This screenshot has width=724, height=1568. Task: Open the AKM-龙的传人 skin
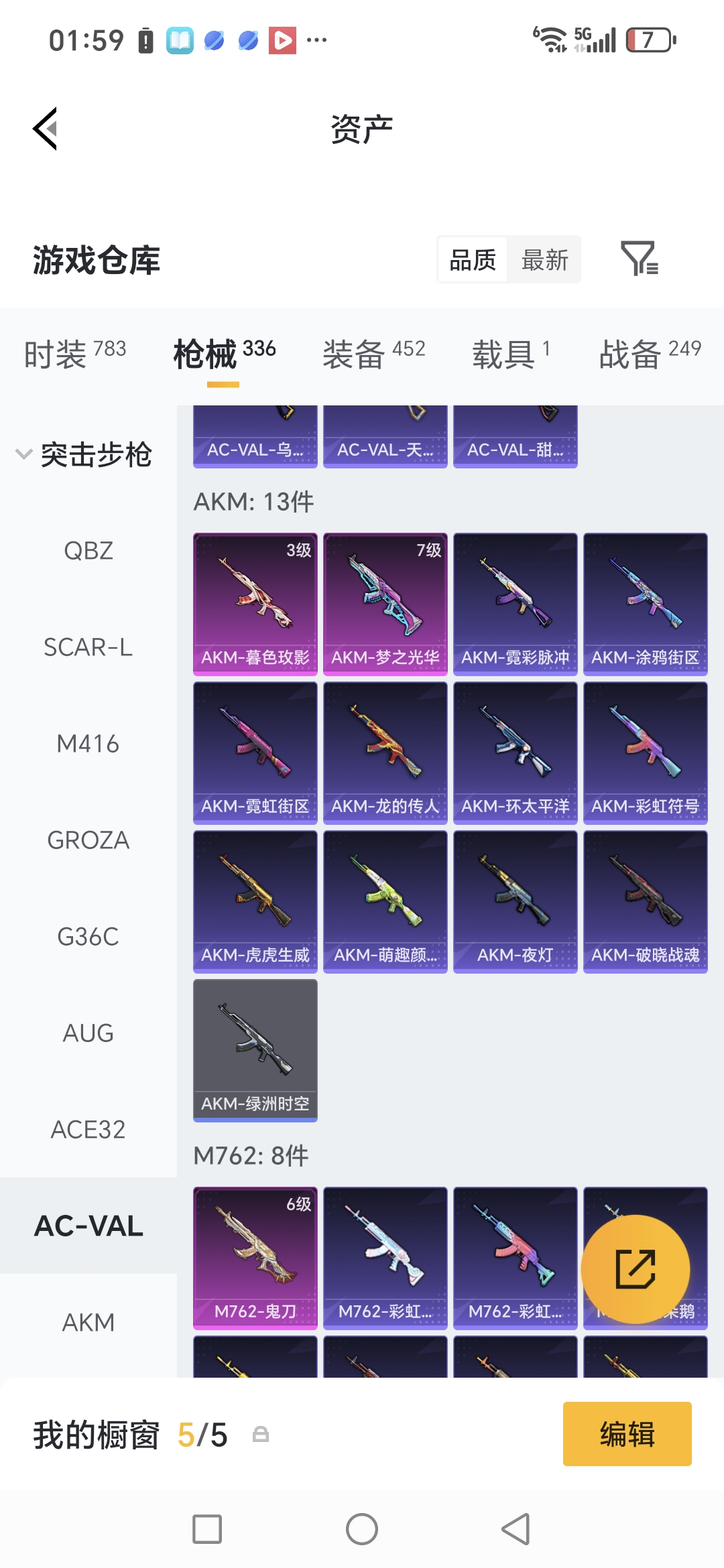[x=385, y=753]
